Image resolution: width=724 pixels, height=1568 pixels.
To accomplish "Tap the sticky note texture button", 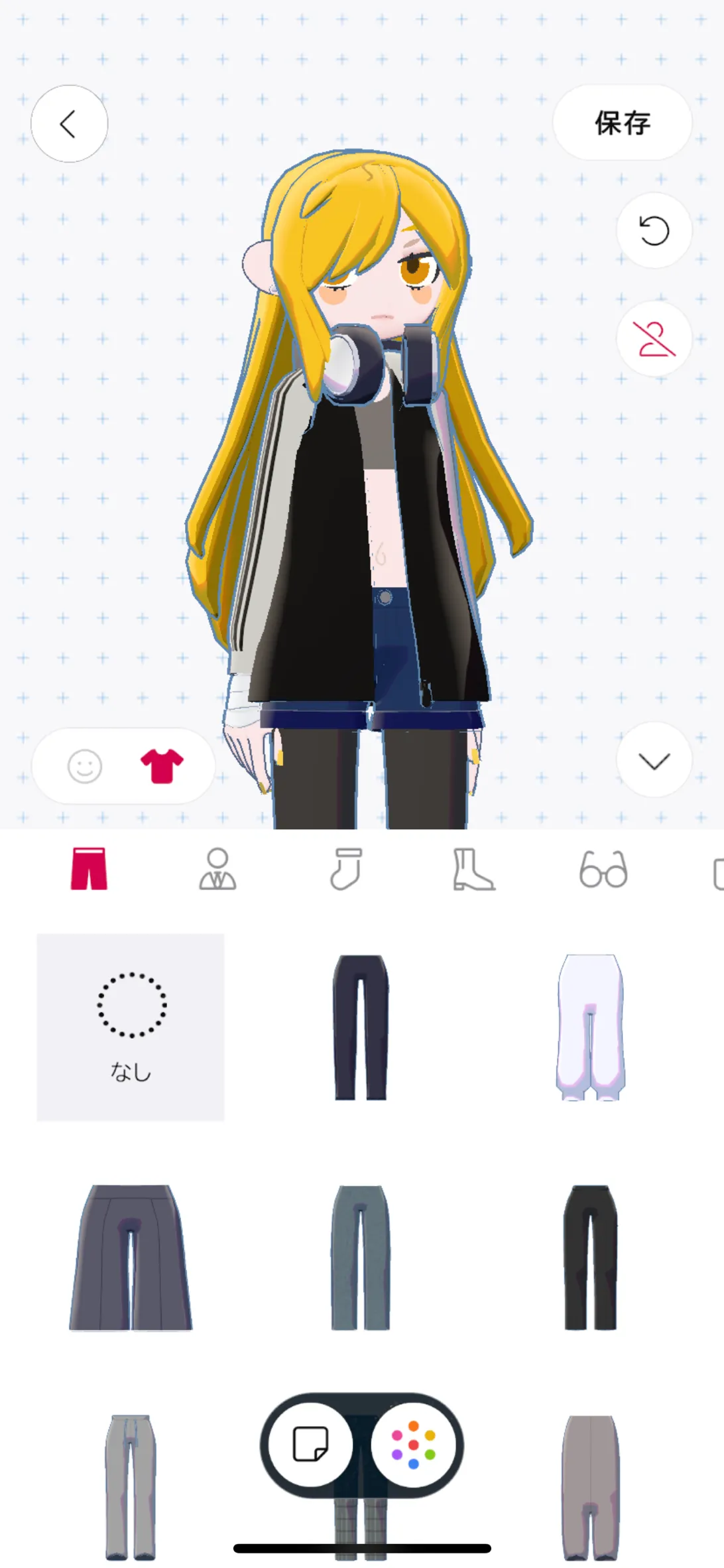I will point(310,1445).
